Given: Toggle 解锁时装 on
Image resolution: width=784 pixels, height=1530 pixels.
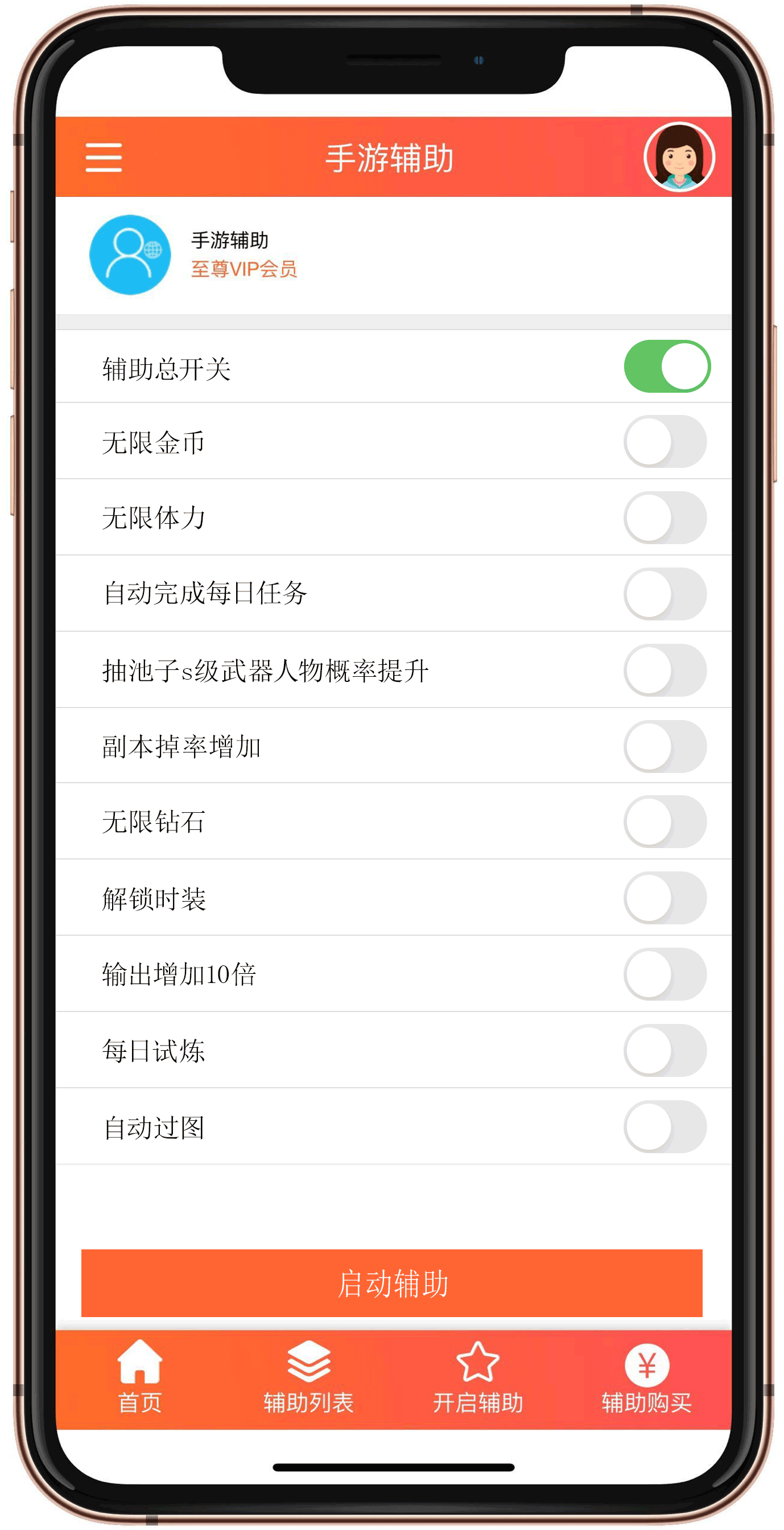Looking at the screenshot, I should [x=665, y=898].
